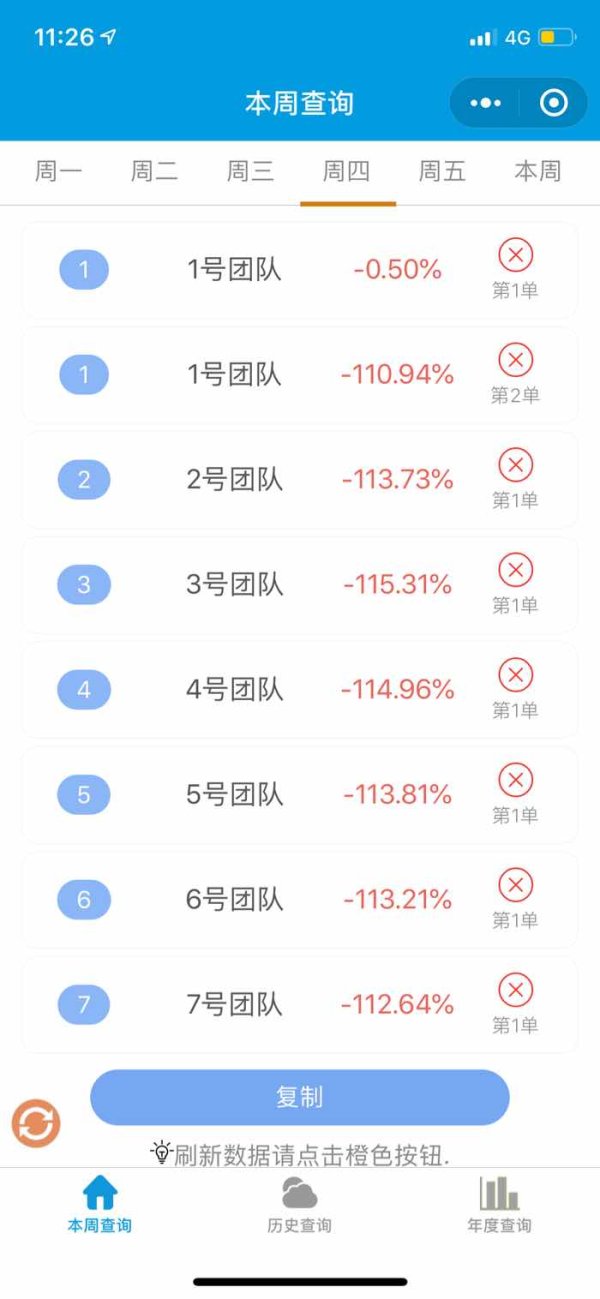Switch to the 周二 tab
This screenshot has height=1299, width=600.
[x=155, y=171]
